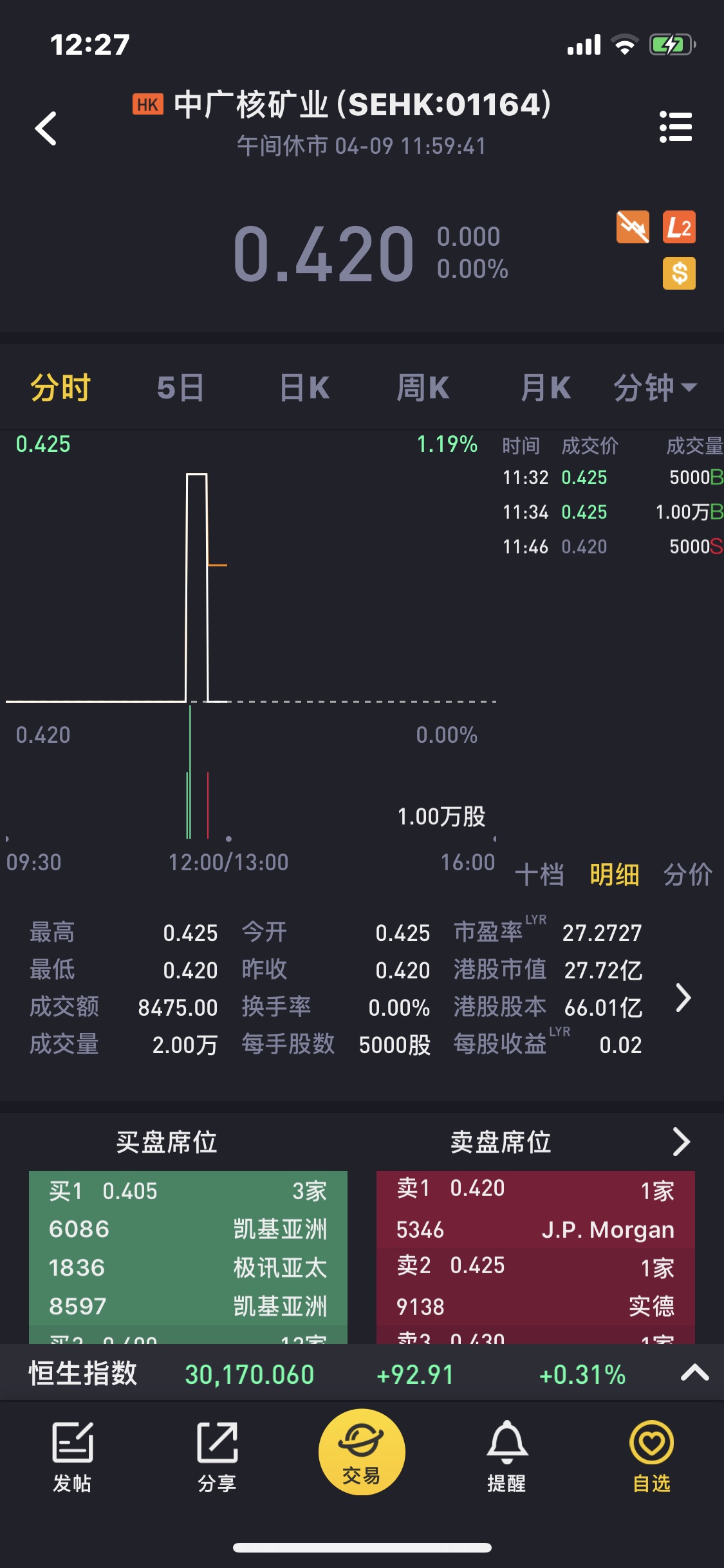724x1568 pixels.
Task: Tap the orange L2 quote badge
Action: tap(679, 227)
